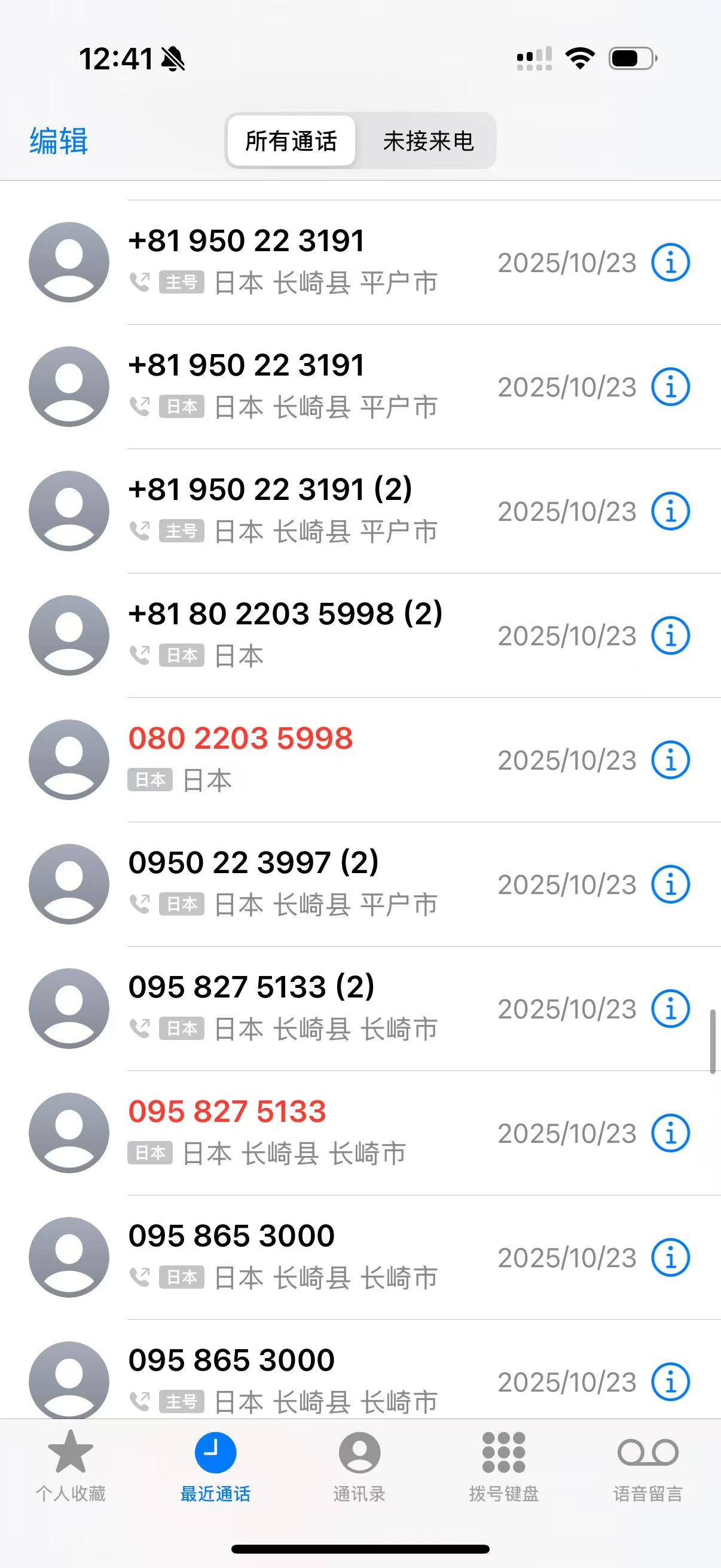Screen dimensions: 721x1568
Task: Call 0950 22 3997 (2) entry
Action: click(253, 862)
